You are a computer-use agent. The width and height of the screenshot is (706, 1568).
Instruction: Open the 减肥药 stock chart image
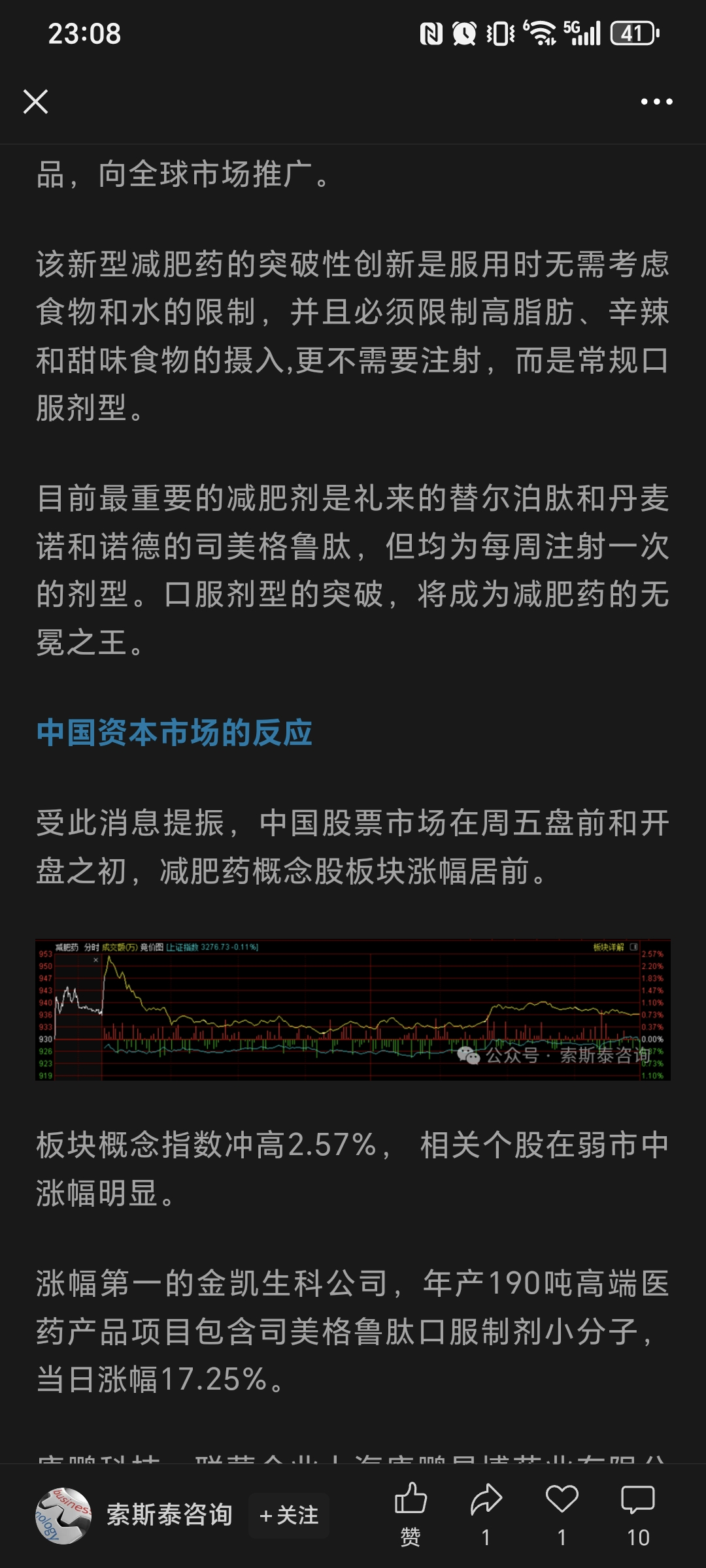353,1009
